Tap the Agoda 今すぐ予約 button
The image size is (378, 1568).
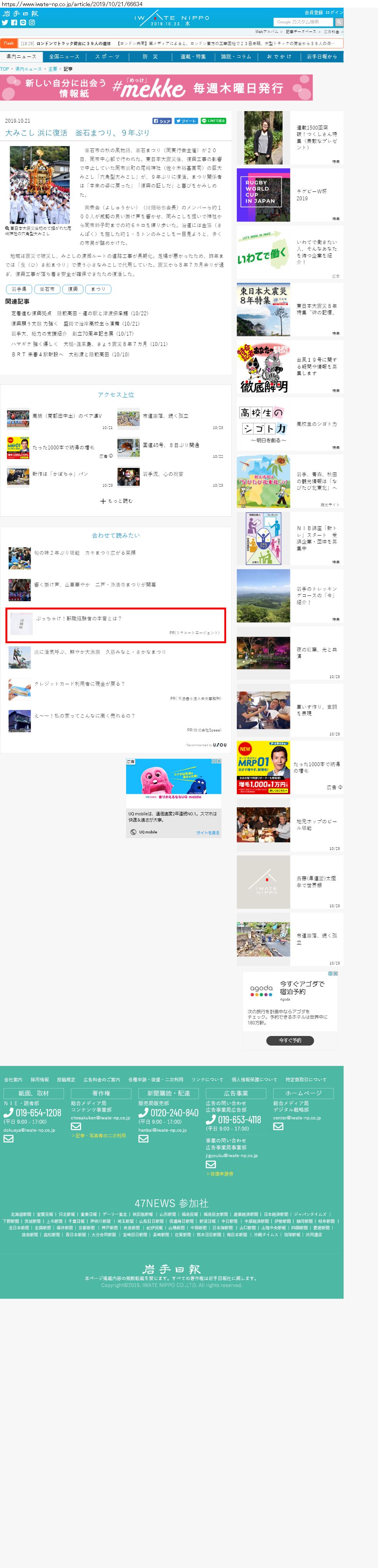point(290,1040)
